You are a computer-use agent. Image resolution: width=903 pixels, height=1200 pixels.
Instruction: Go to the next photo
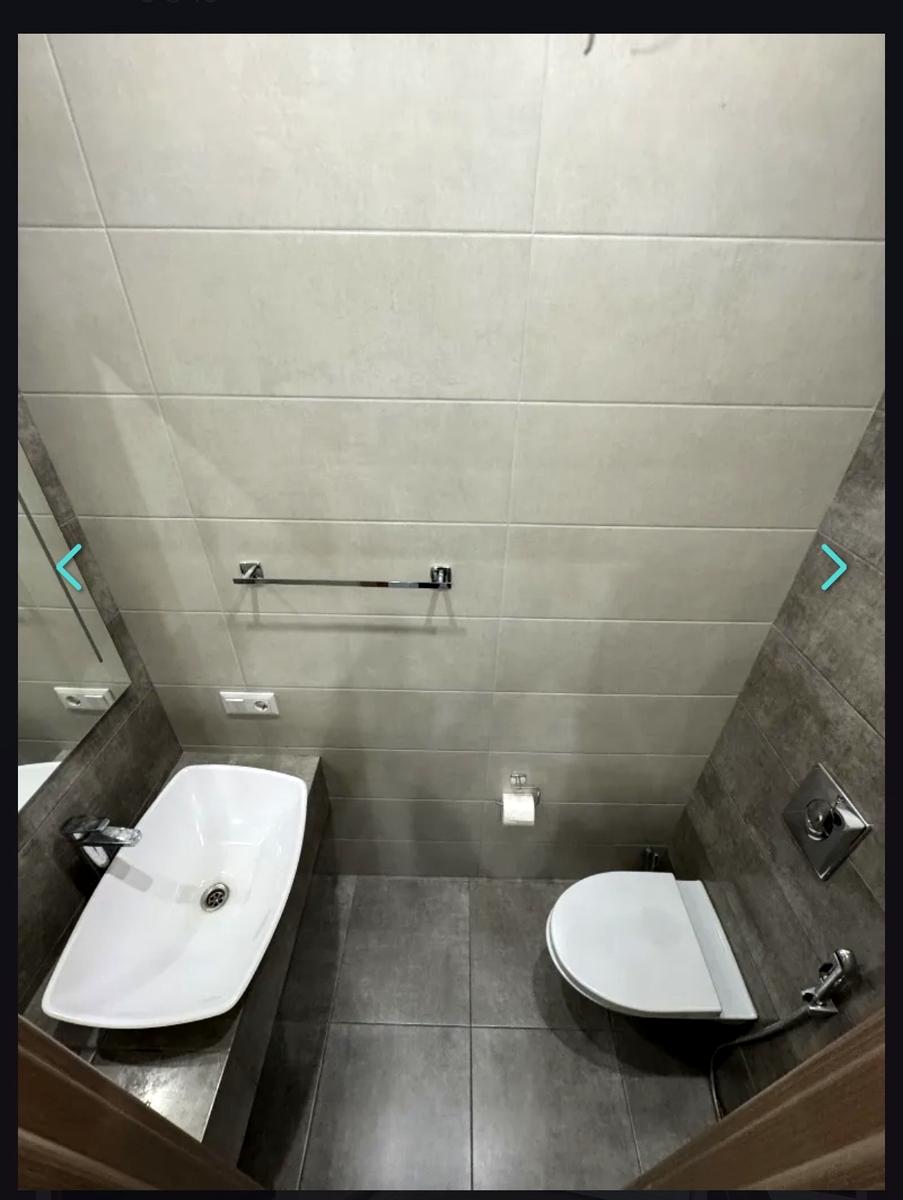pyautogui.click(x=833, y=567)
